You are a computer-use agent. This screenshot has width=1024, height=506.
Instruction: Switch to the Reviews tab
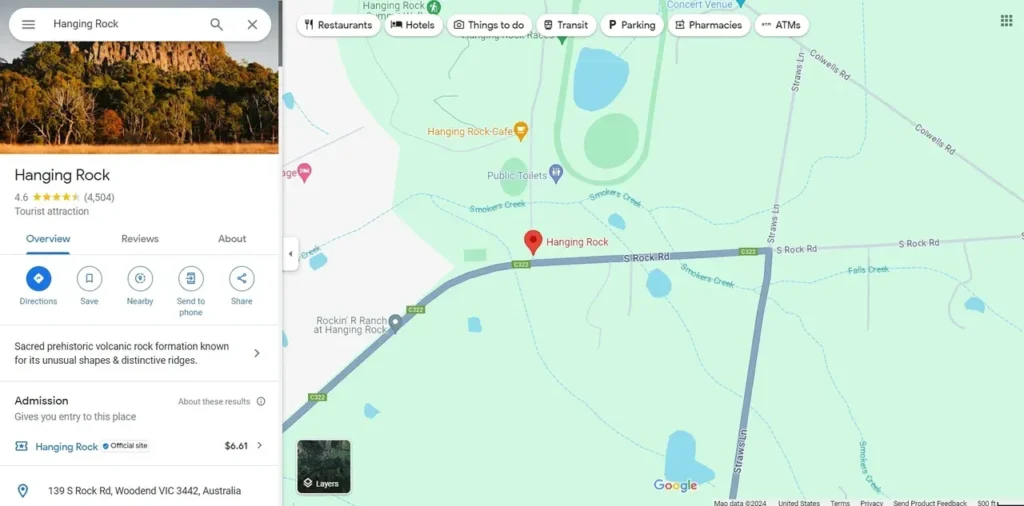tap(140, 239)
